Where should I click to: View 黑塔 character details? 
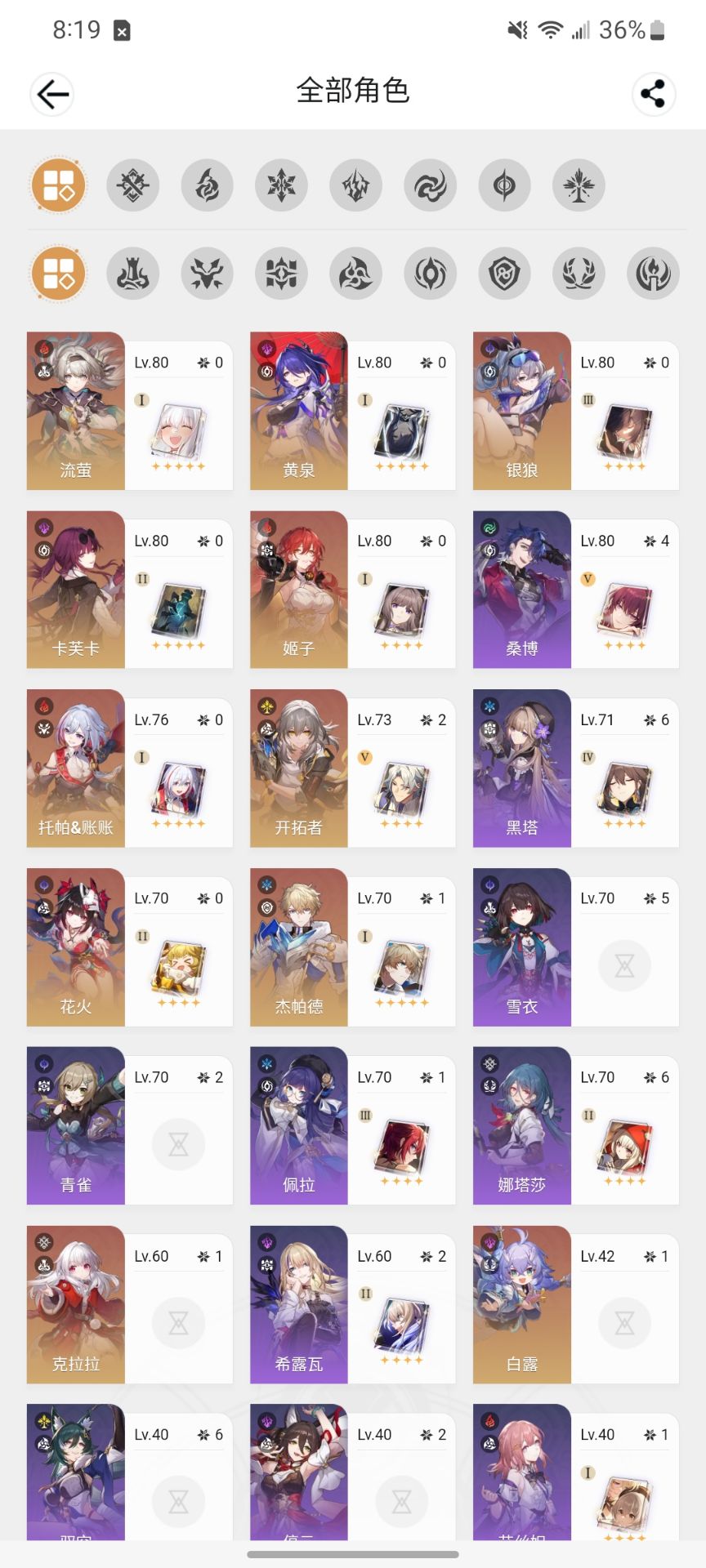(576, 768)
